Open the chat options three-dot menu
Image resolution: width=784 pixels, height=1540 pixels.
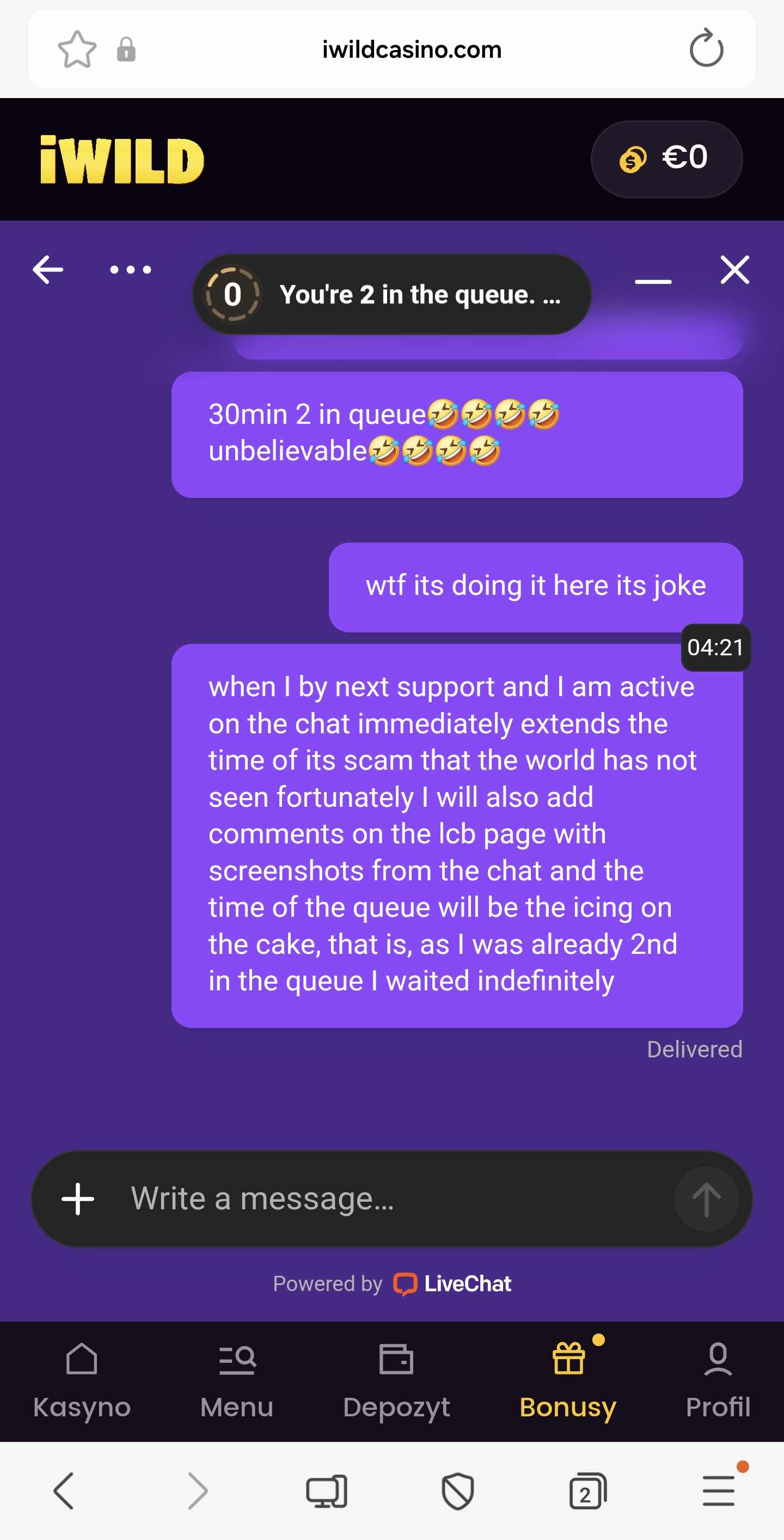click(x=130, y=270)
